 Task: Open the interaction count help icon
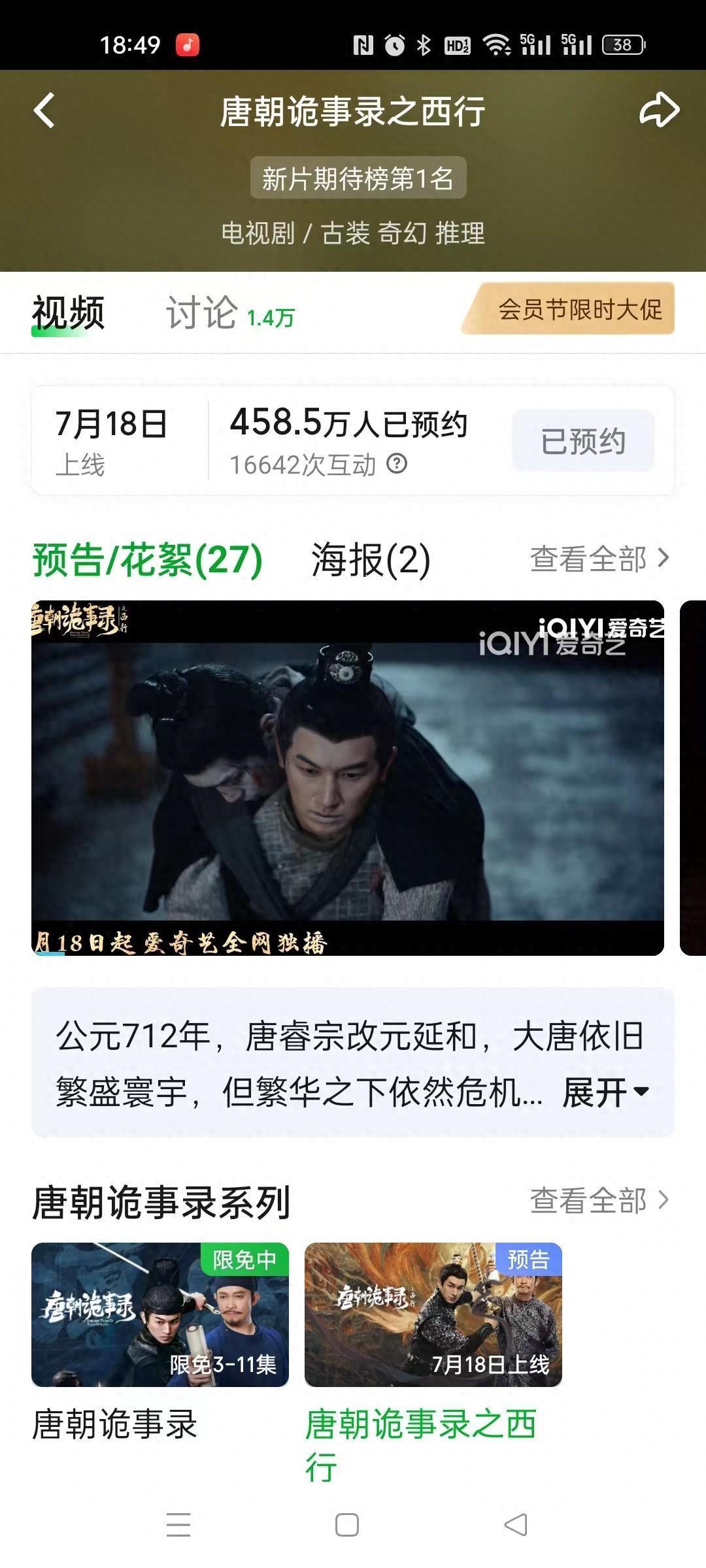coord(397,464)
